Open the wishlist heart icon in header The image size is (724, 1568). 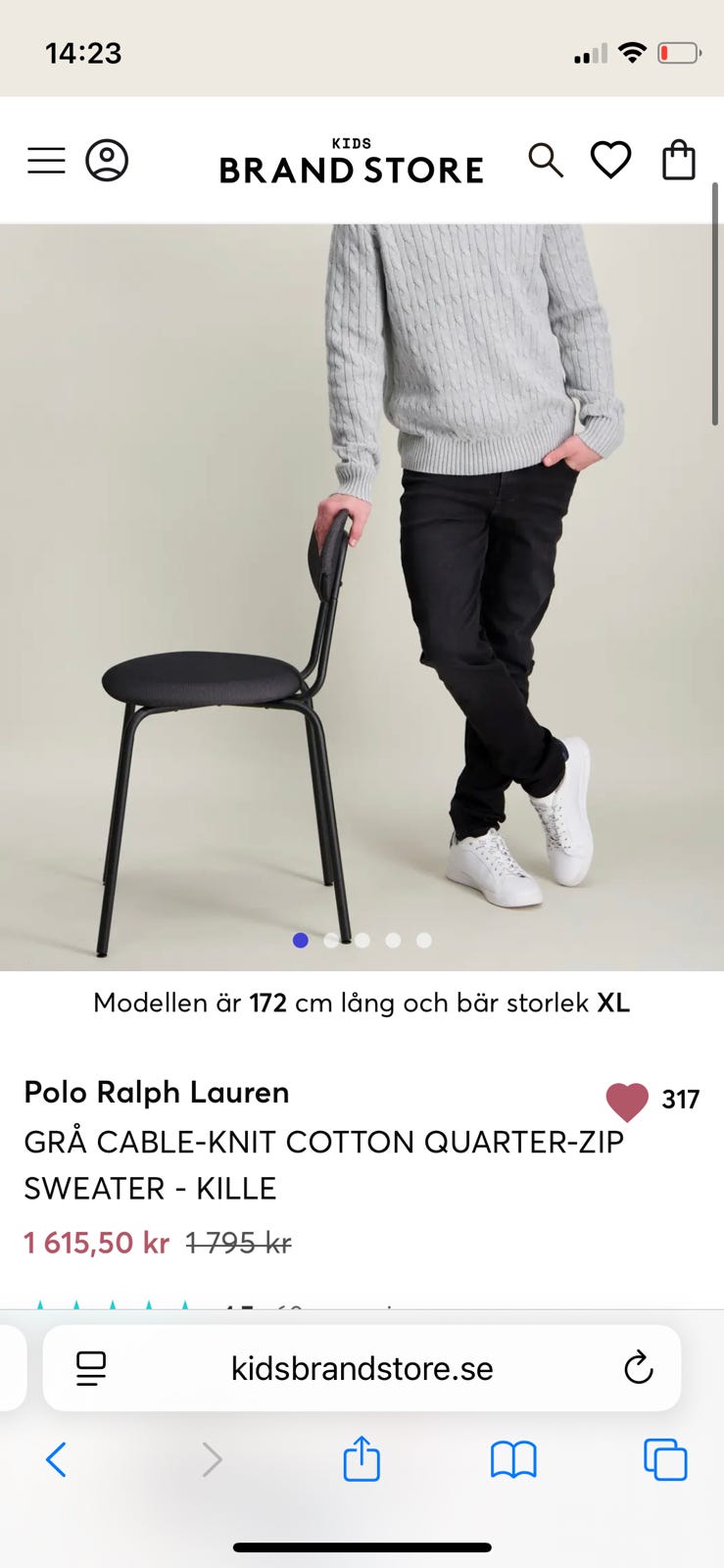pos(611,160)
